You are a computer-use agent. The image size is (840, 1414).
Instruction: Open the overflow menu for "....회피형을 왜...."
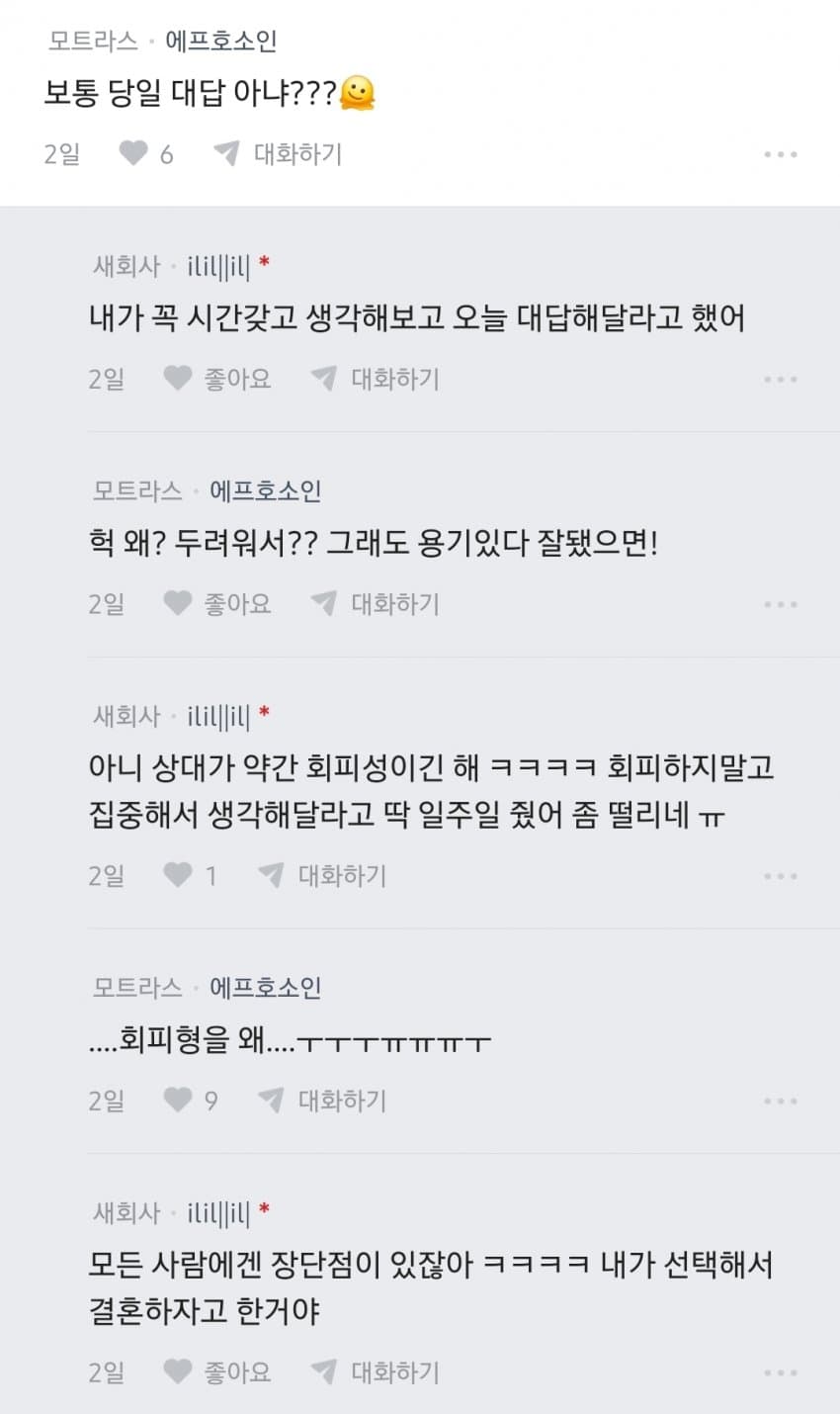click(x=780, y=1101)
